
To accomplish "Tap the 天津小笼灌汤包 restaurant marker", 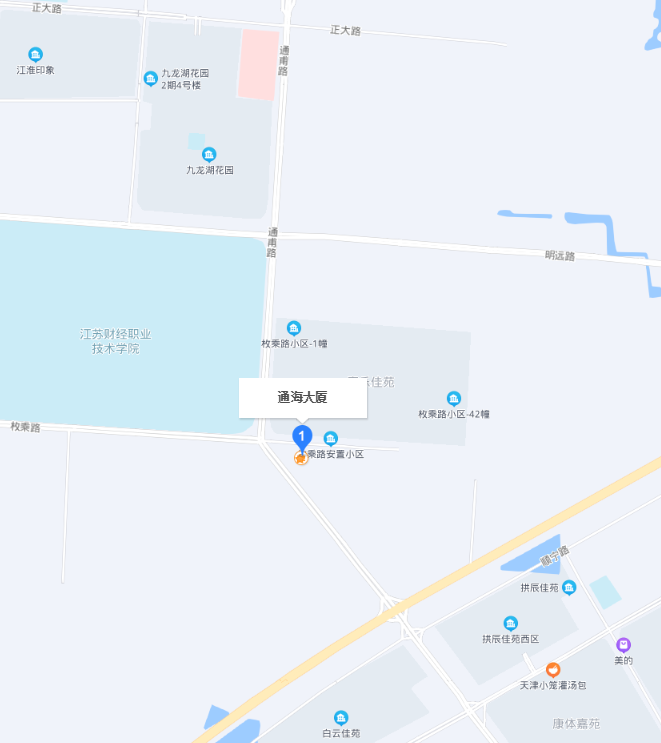I will tap(553, 670).
